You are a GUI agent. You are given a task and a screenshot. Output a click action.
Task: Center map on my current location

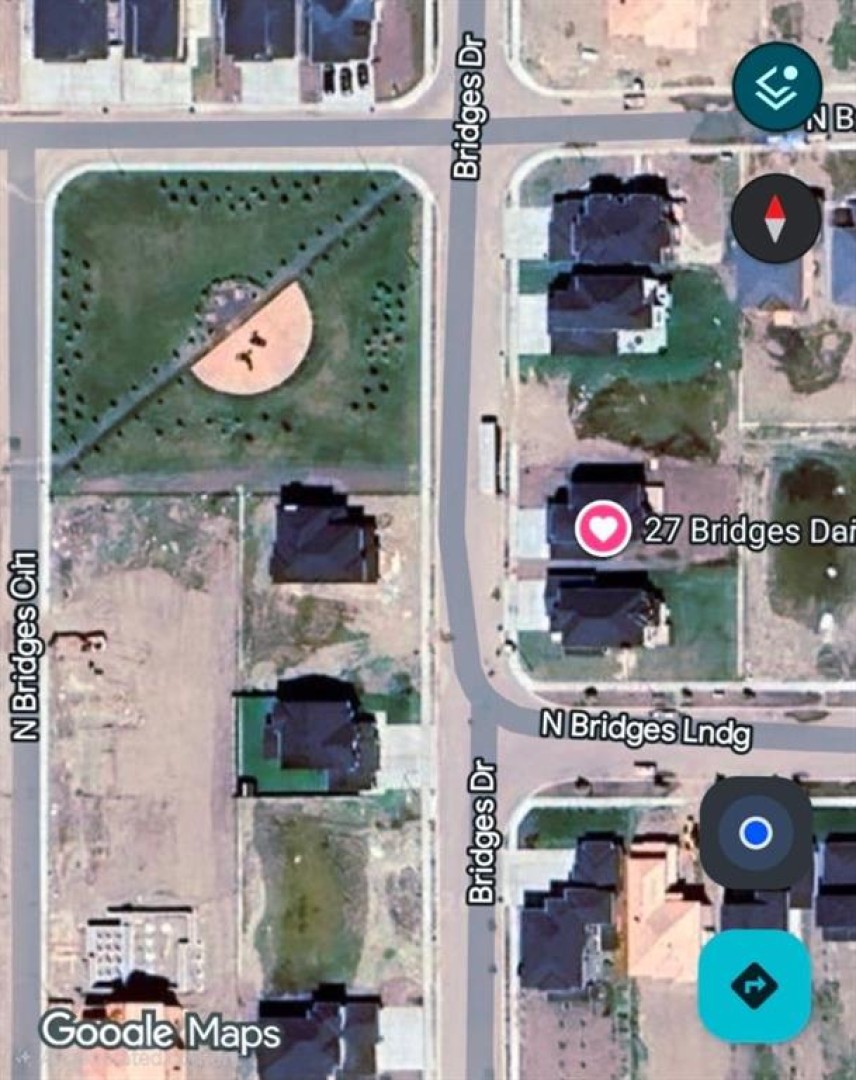[755, 833]
